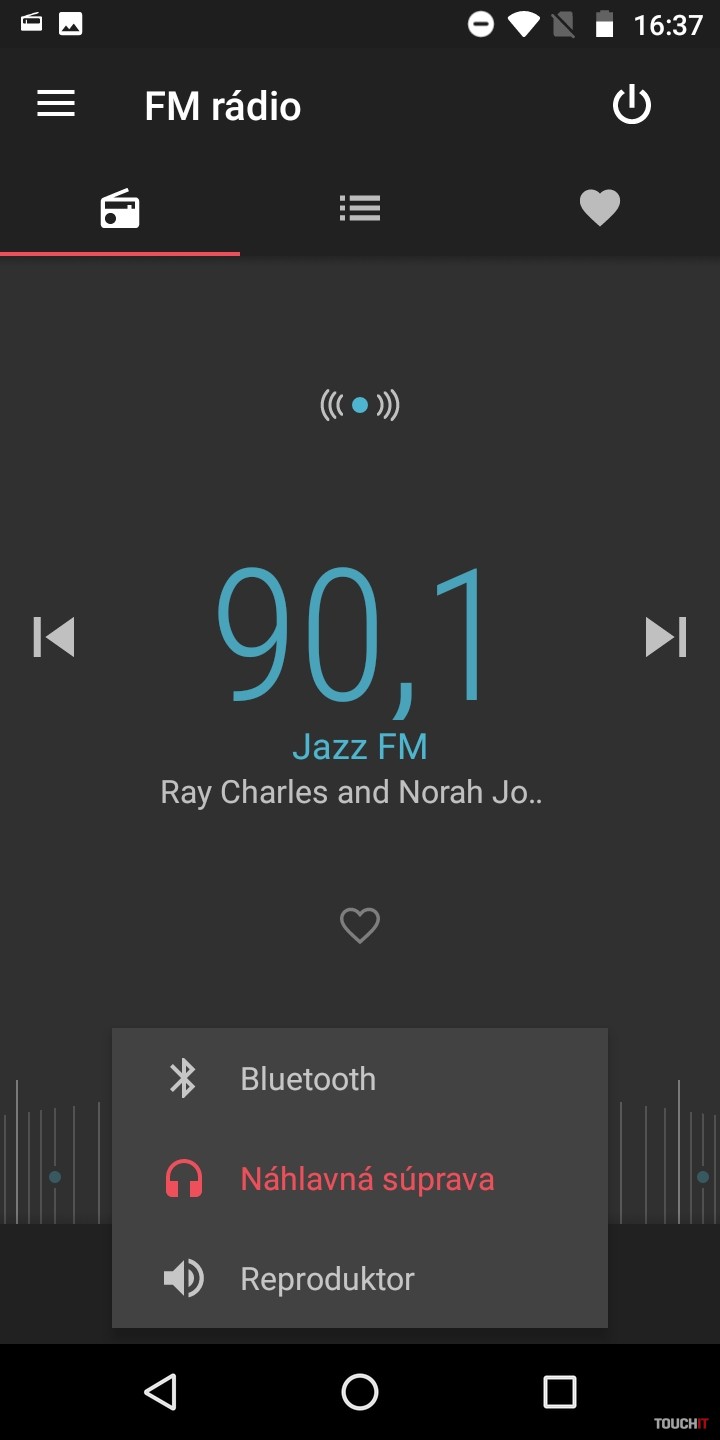The width and height of the screenshot is (720, 1440).
Task: Seek to the previous station
Action: 54,637
